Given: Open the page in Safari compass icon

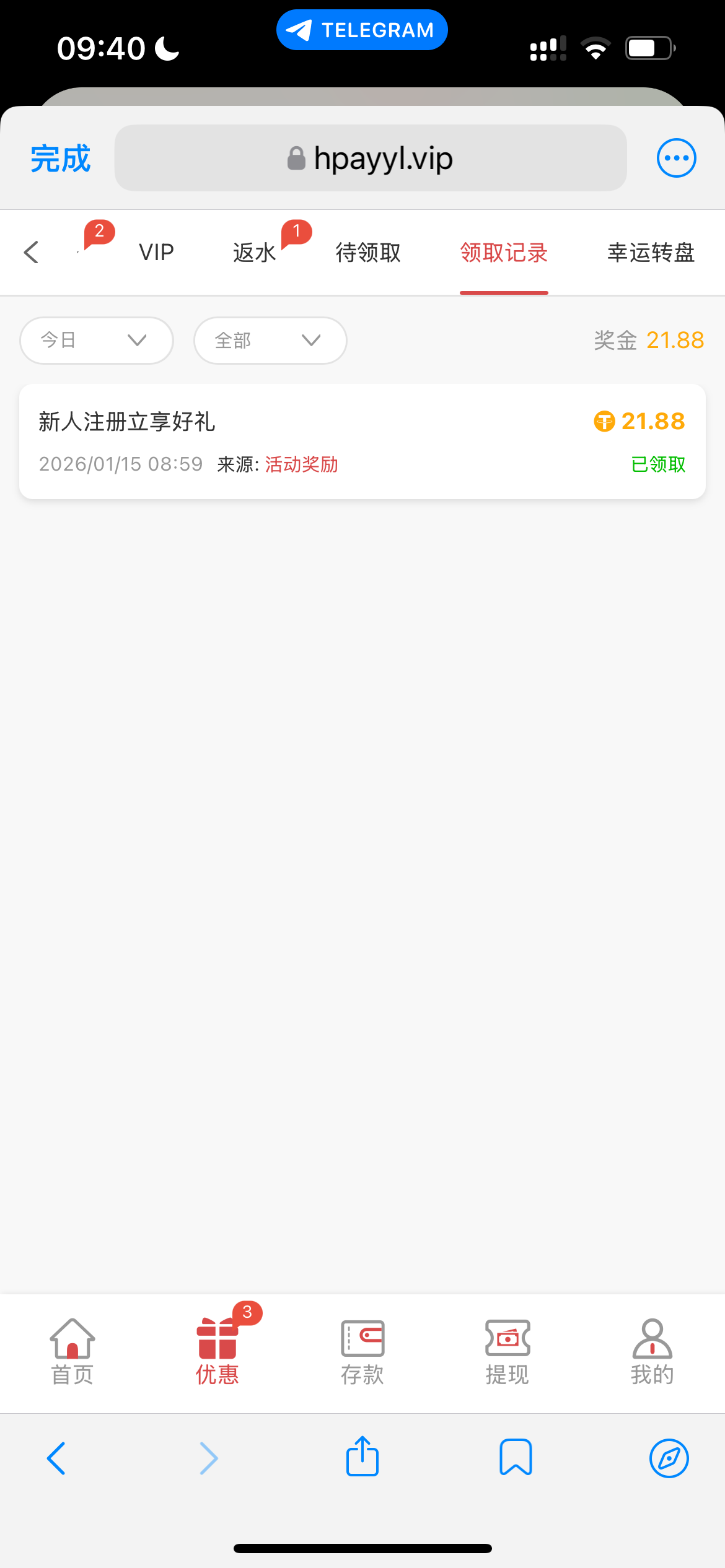Looking at the screenshot, I should point(669,1458).
